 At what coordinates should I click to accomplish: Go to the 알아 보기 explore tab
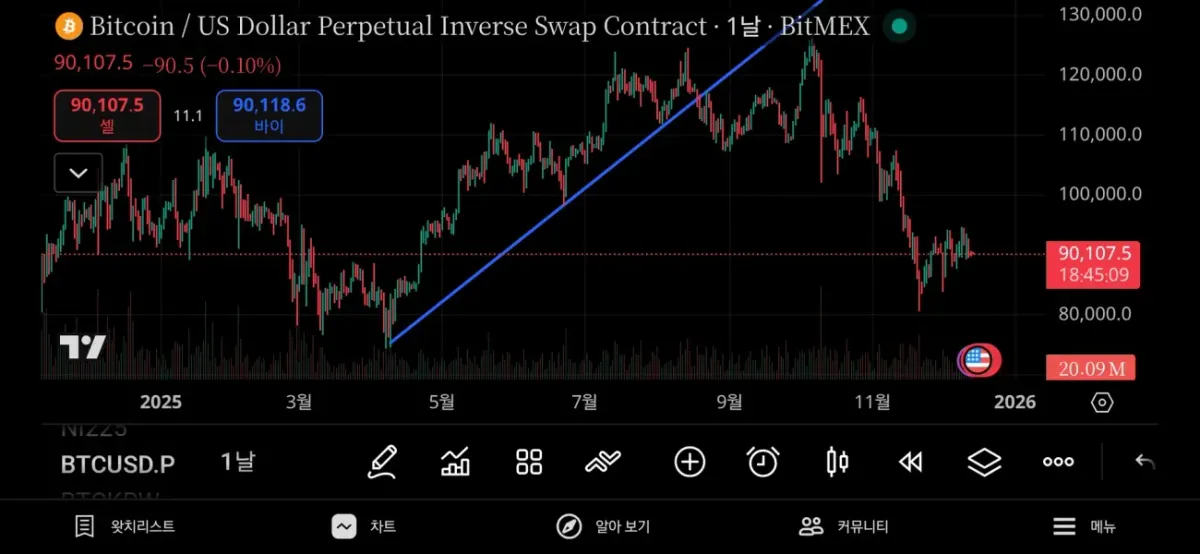(603, 526)
